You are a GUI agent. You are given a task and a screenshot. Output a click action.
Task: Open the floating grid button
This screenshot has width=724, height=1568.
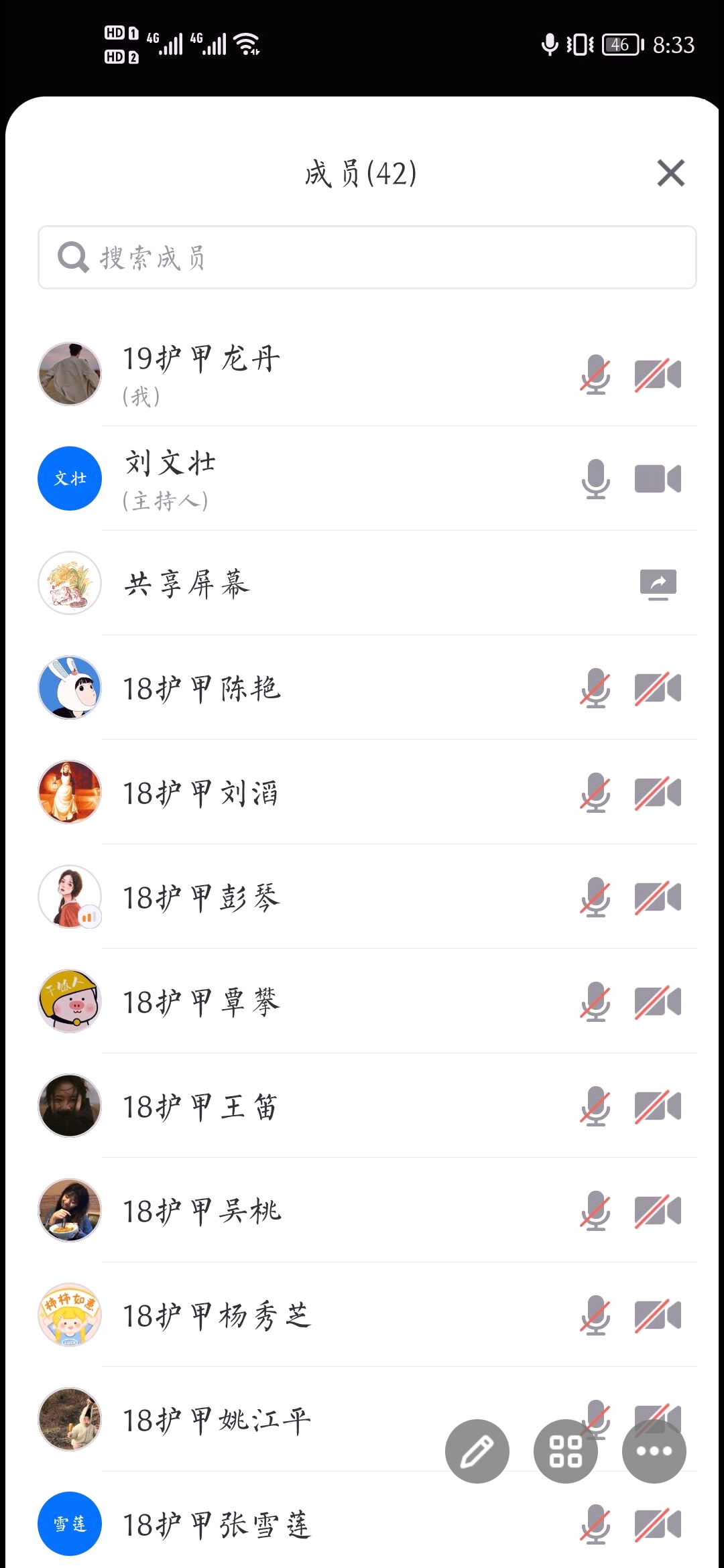point(565,1451)
